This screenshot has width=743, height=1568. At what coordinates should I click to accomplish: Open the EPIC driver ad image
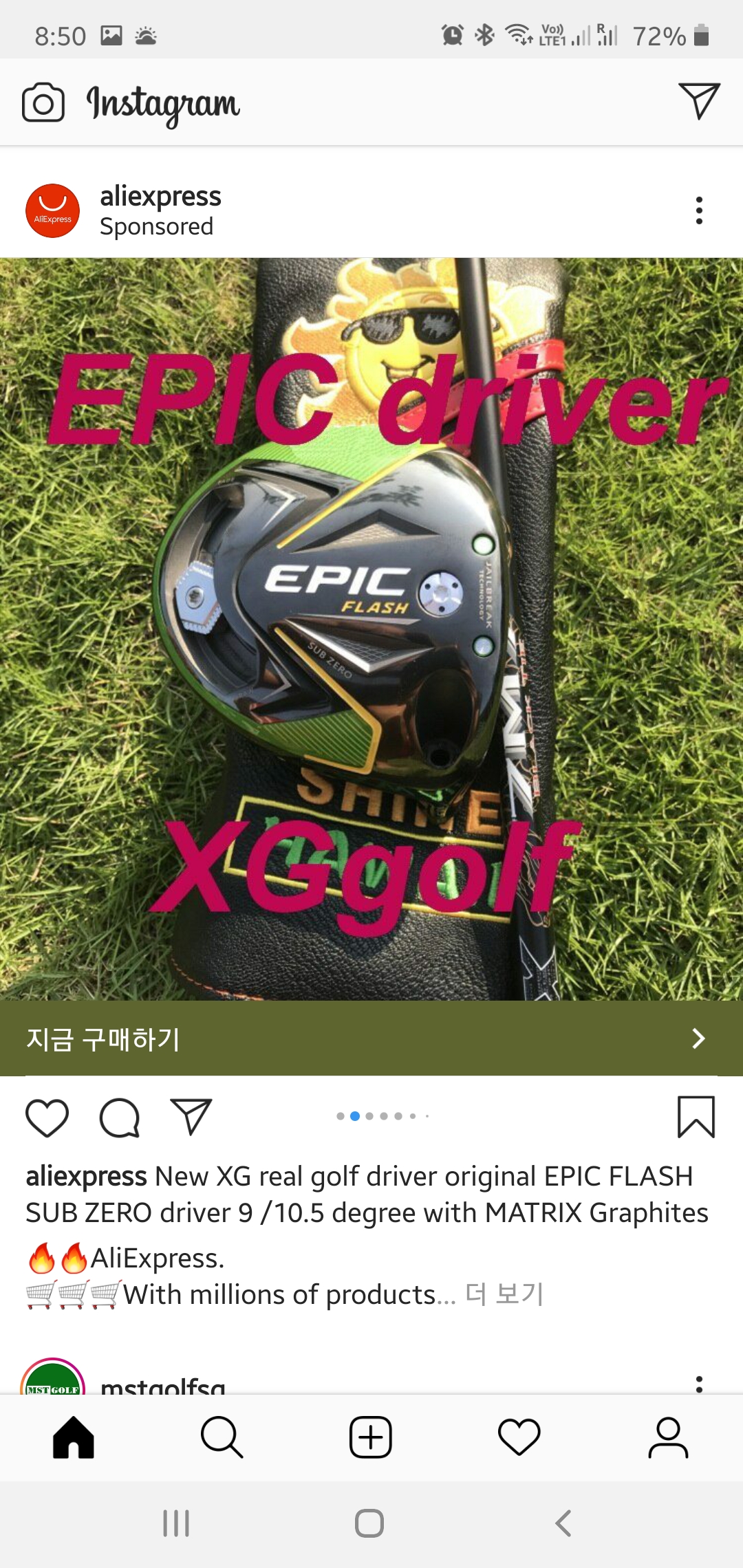pos(371,629)
